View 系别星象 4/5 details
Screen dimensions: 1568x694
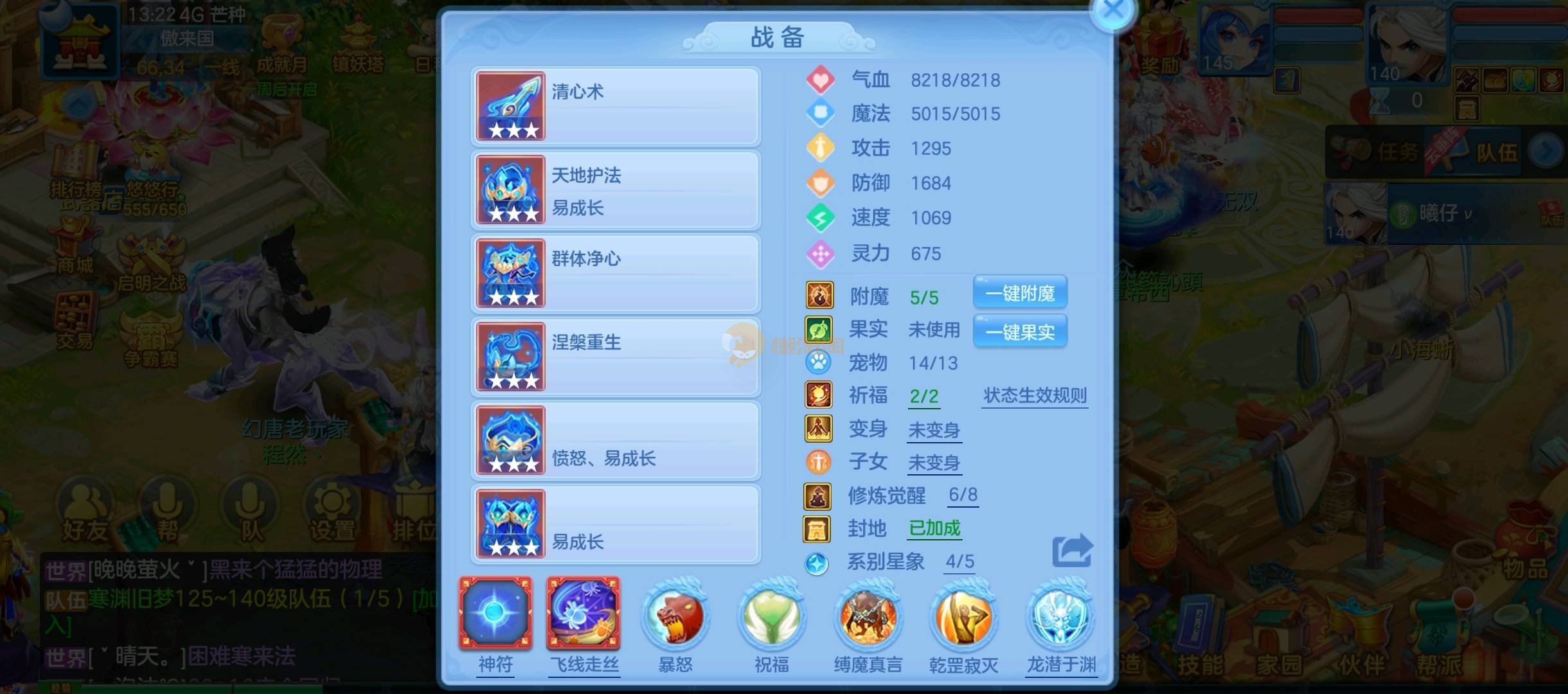(959, 562)
